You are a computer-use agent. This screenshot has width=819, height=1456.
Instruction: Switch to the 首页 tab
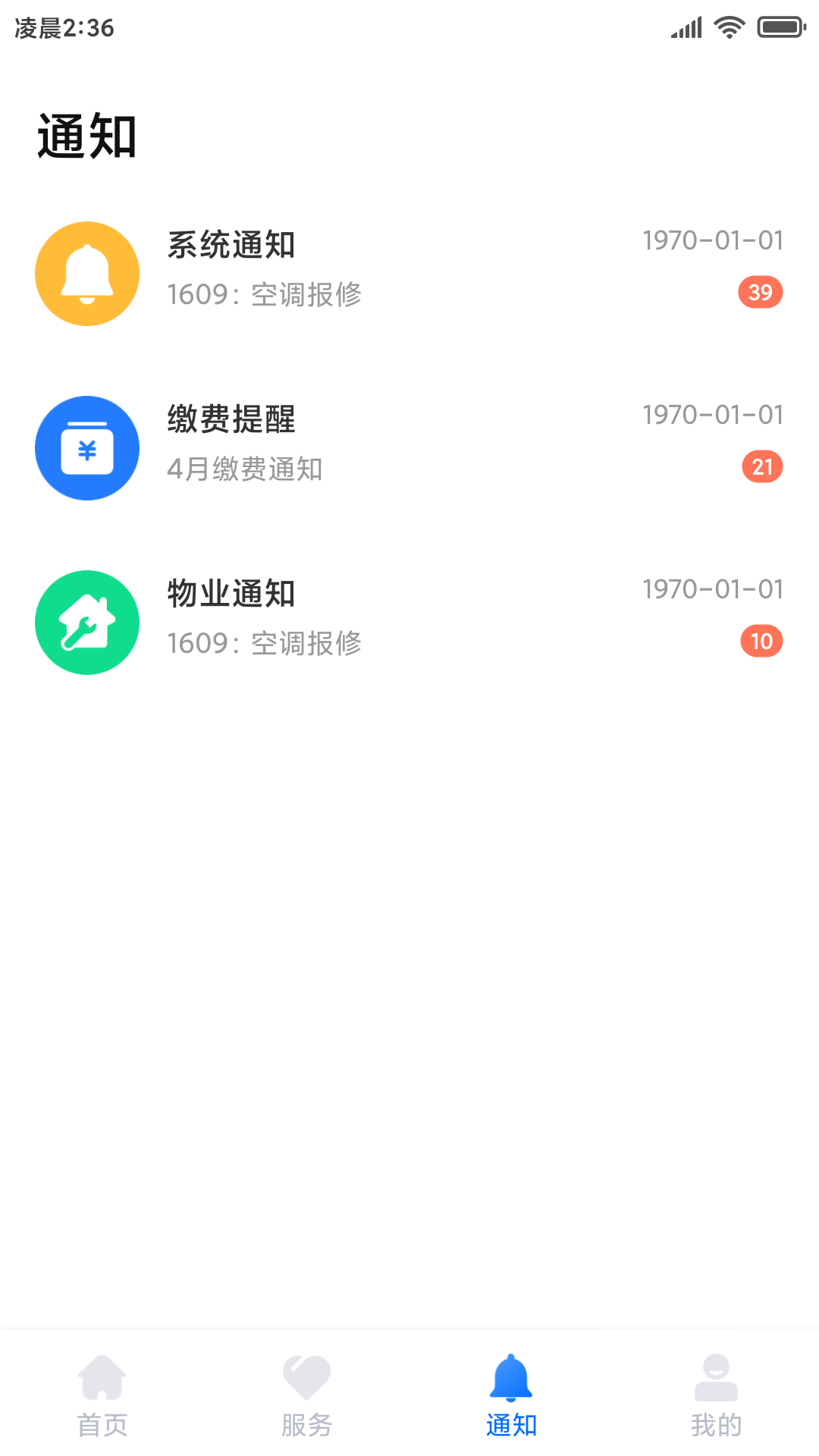tap(102, 1395)
